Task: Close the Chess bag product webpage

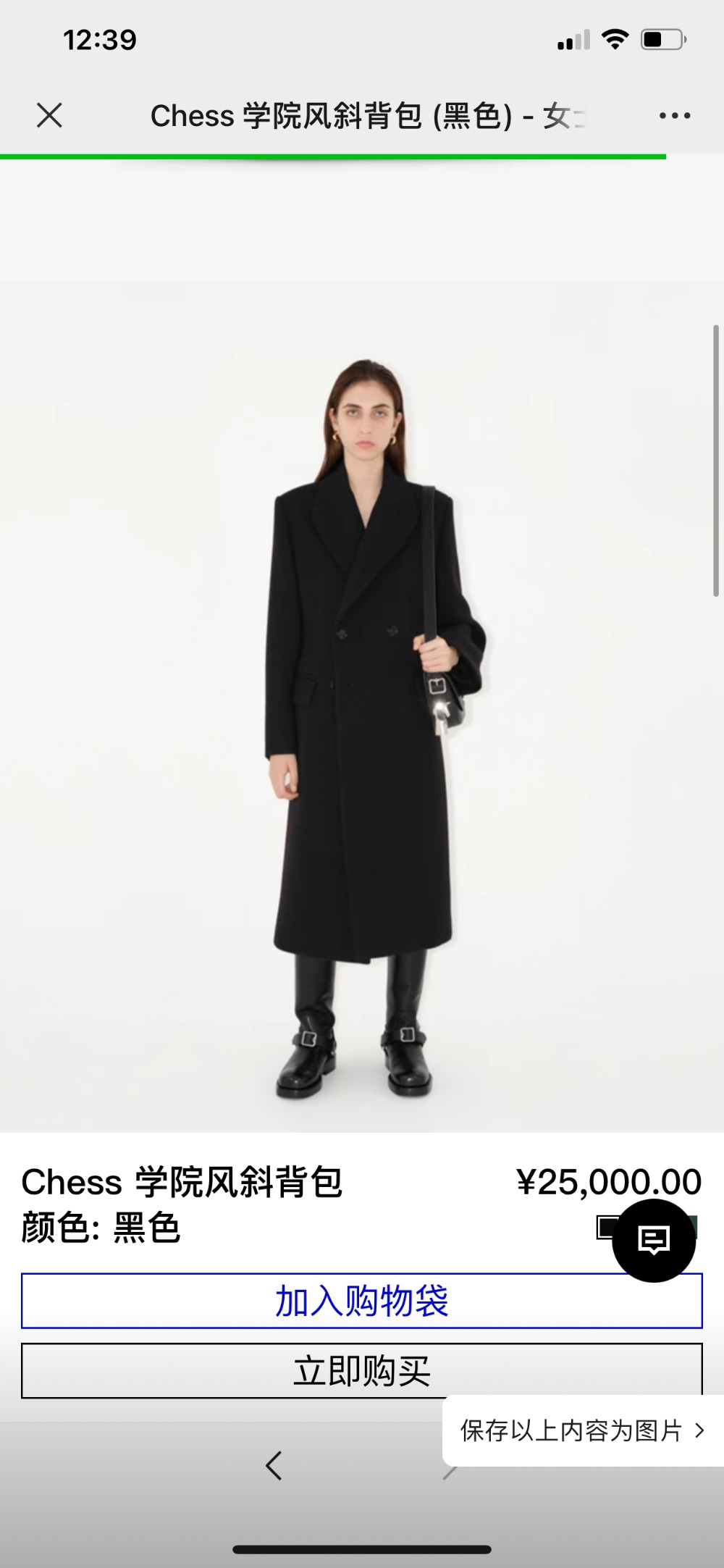Action: point(49,115)
